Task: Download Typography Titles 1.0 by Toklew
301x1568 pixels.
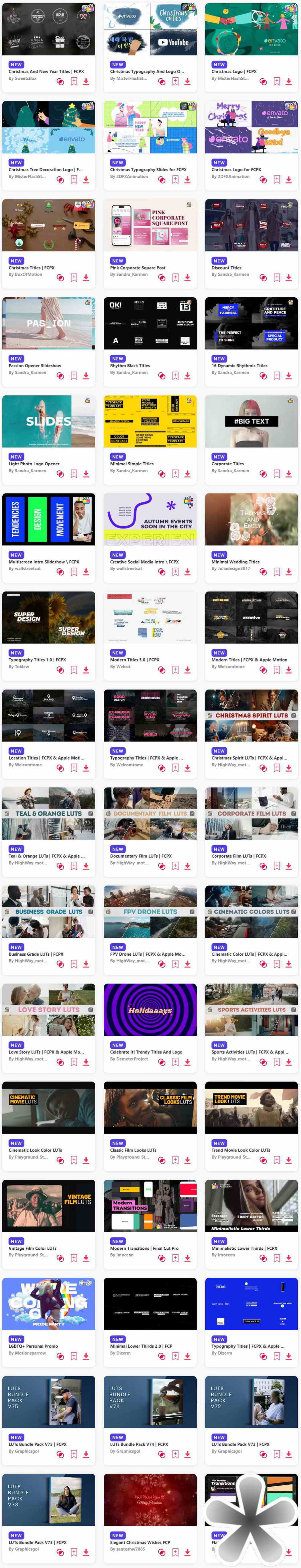Action: pyautogui.click(x=86, y=670)
